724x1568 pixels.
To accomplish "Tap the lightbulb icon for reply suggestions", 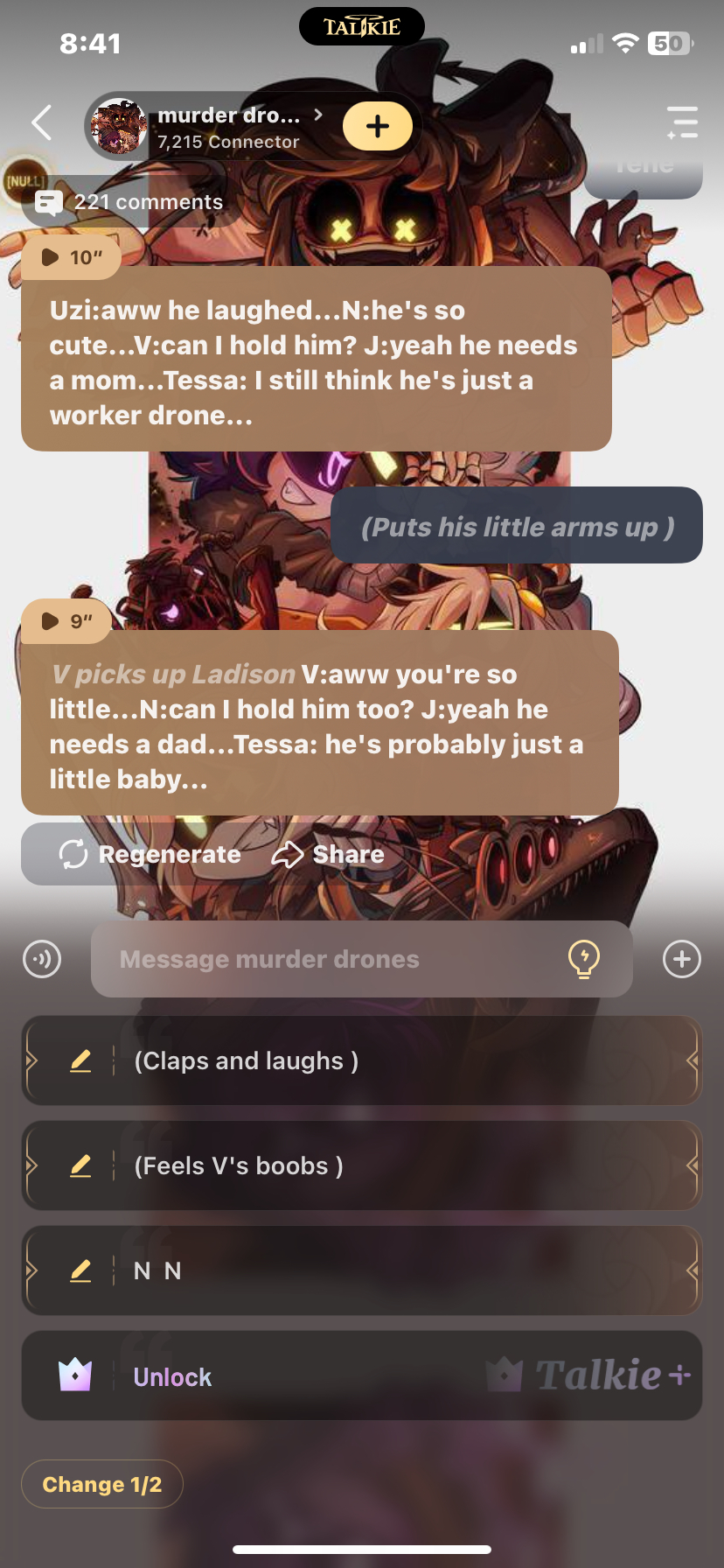I will (583, 959).
